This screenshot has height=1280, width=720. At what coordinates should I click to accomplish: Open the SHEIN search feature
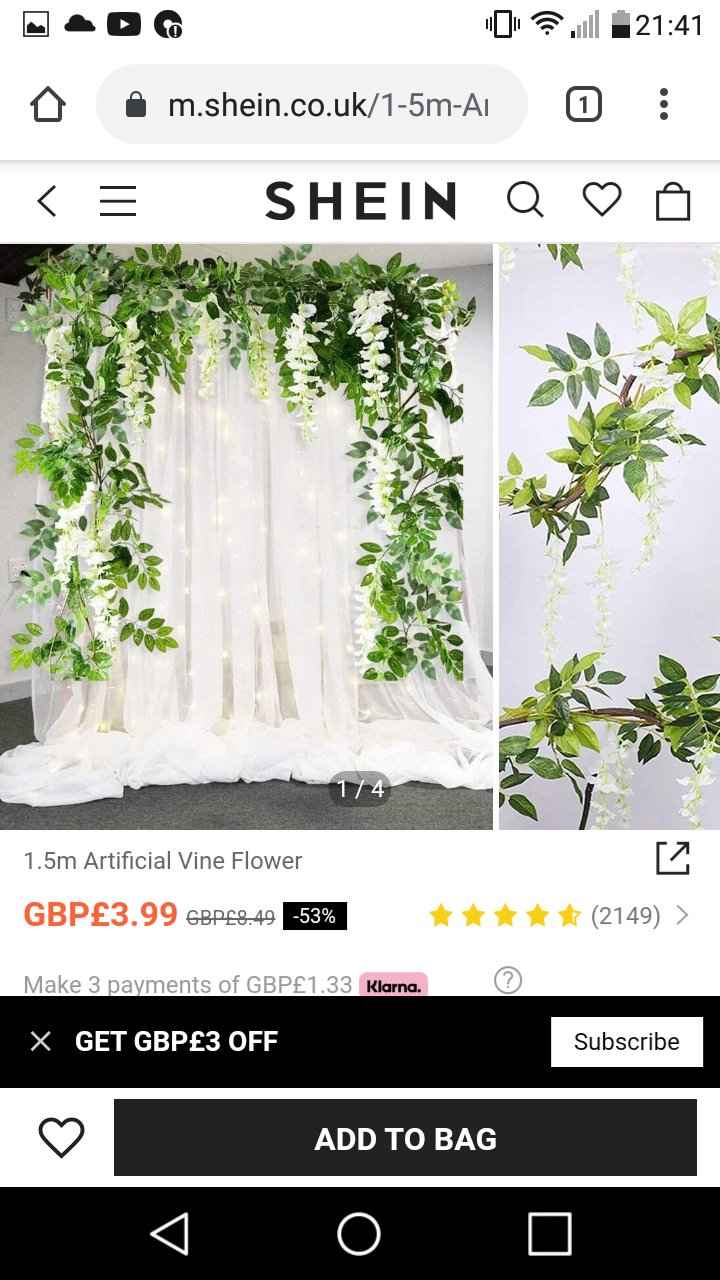click(x=525, y=200)
